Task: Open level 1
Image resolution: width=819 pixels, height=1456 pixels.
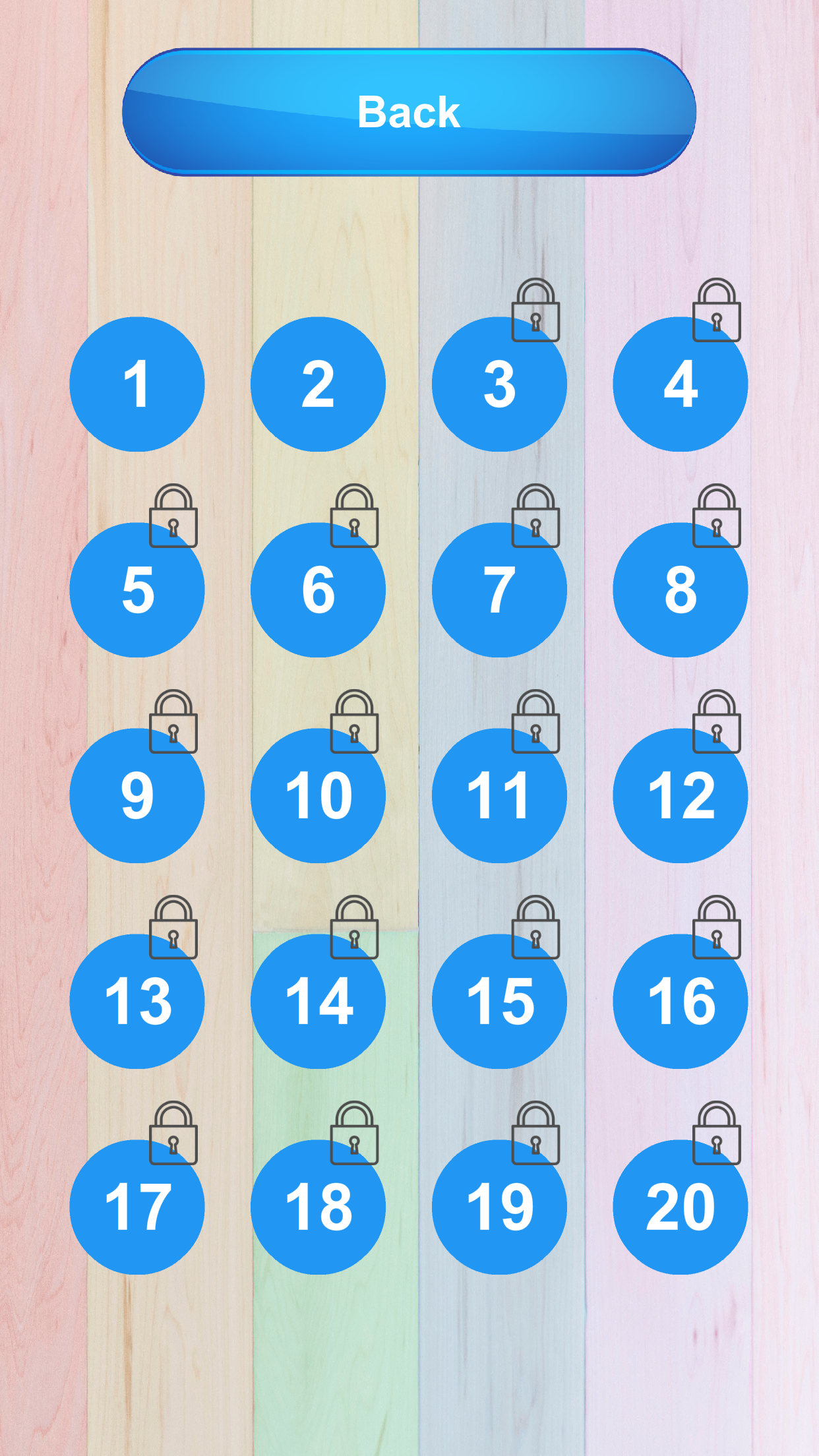Action: pos(137,384)
